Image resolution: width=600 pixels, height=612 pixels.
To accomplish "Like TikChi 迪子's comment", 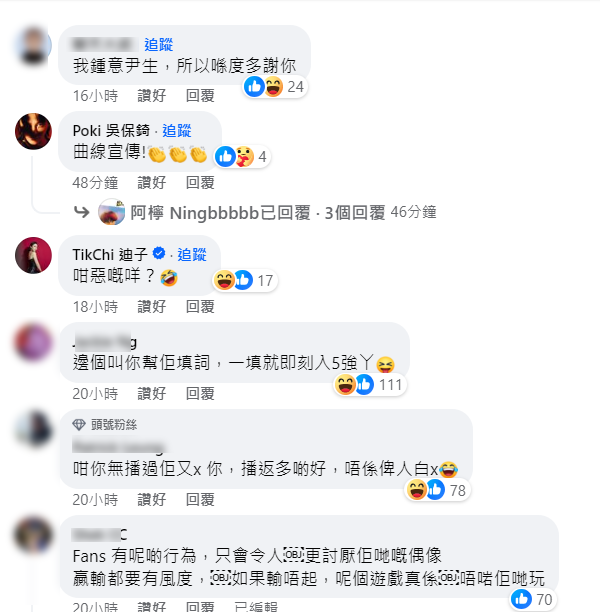I will pos(152,306).
